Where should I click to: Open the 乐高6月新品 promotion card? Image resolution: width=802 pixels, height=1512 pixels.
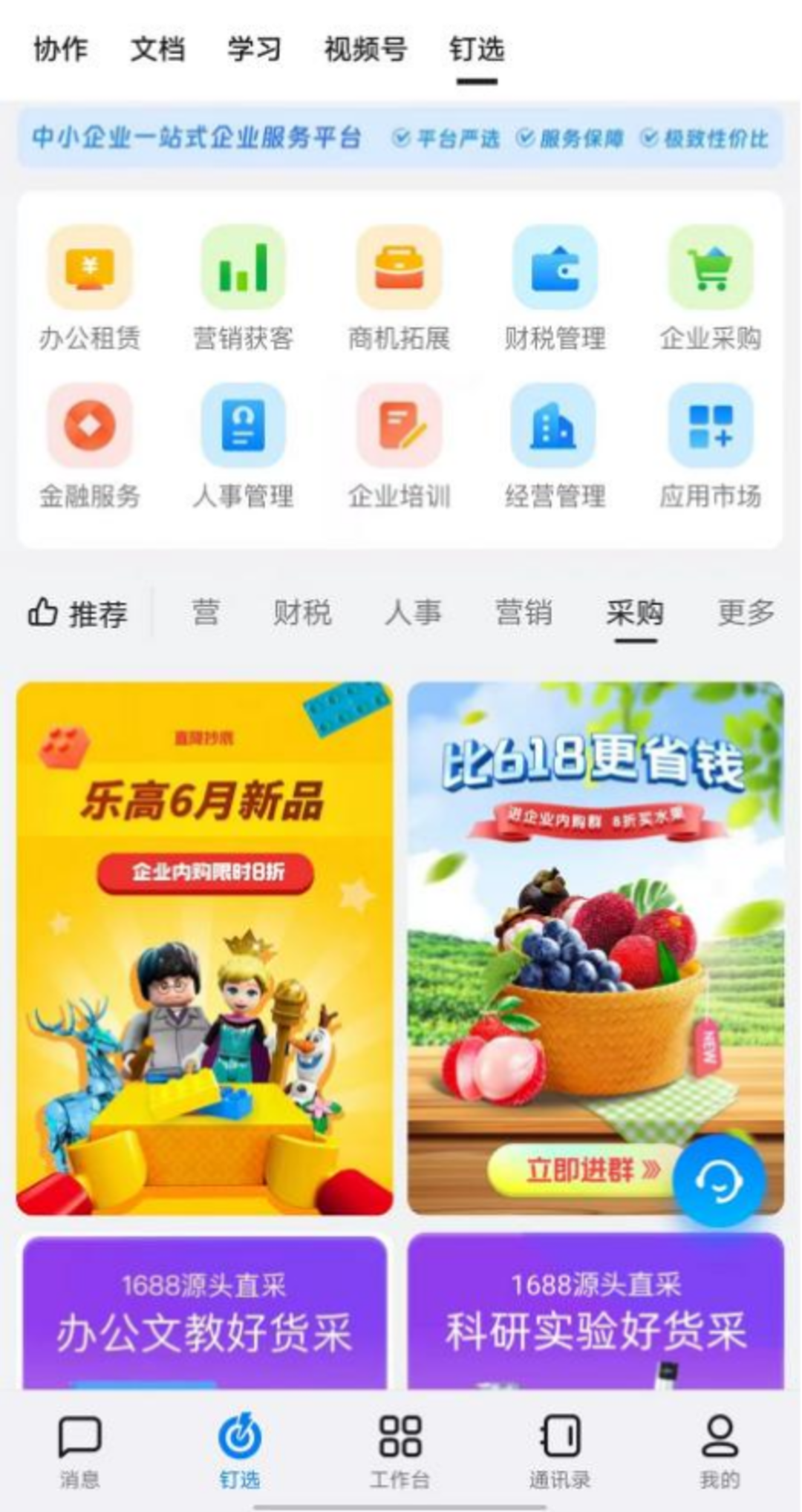[204, 948]
